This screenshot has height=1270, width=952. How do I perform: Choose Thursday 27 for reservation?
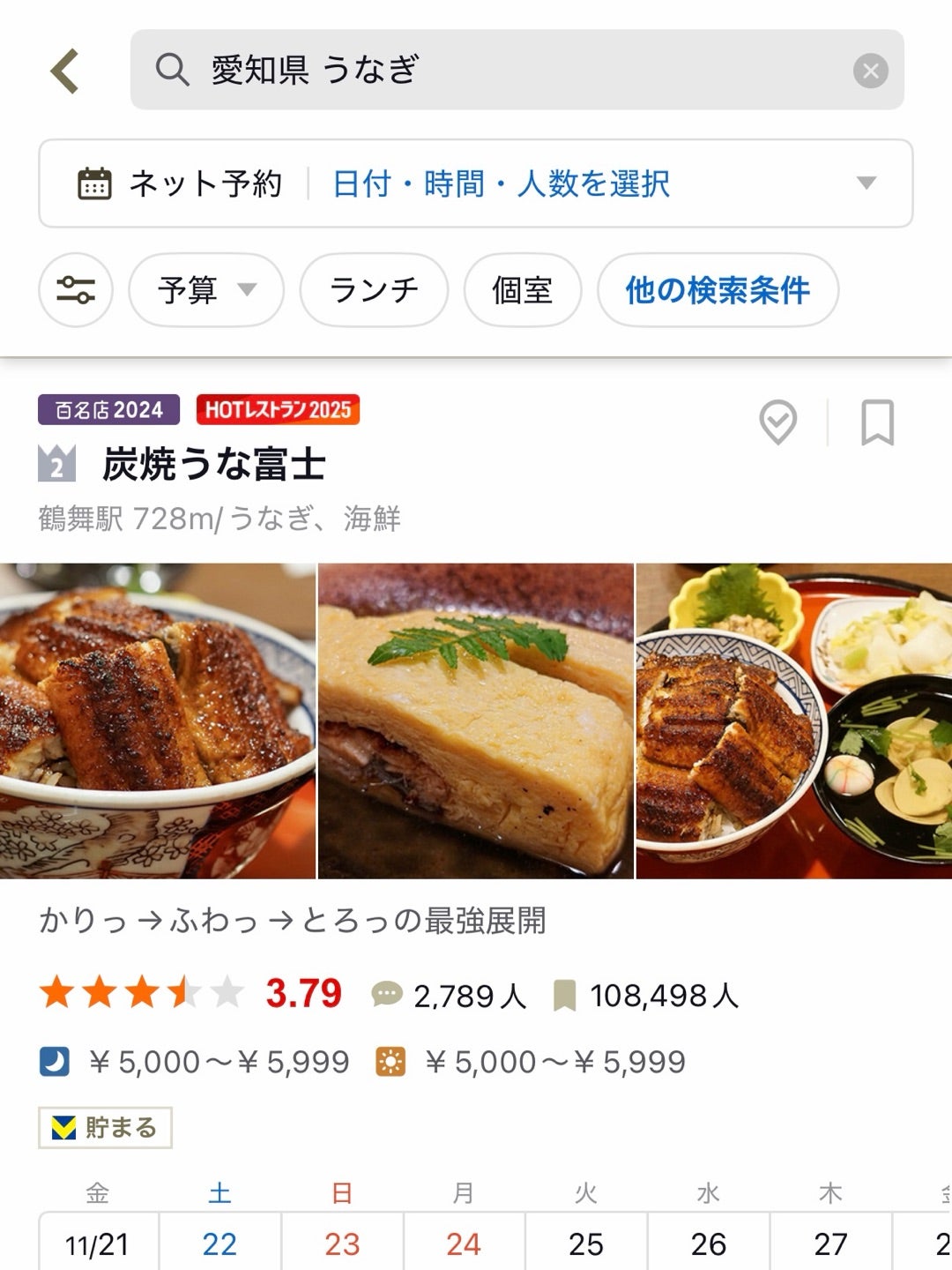tap(830, 1243)
